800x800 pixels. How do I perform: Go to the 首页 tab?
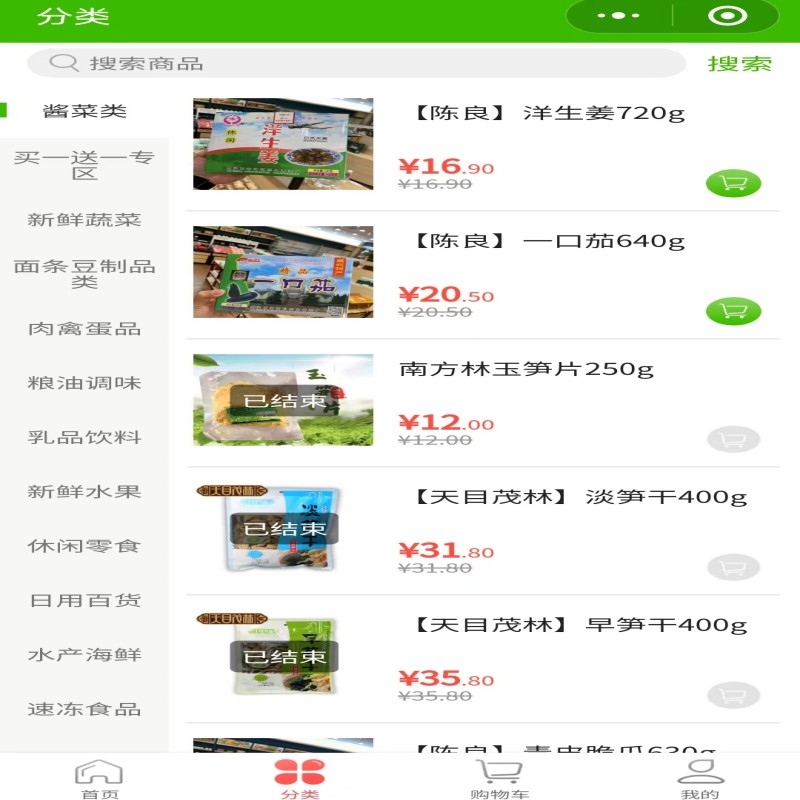(99, 778)
